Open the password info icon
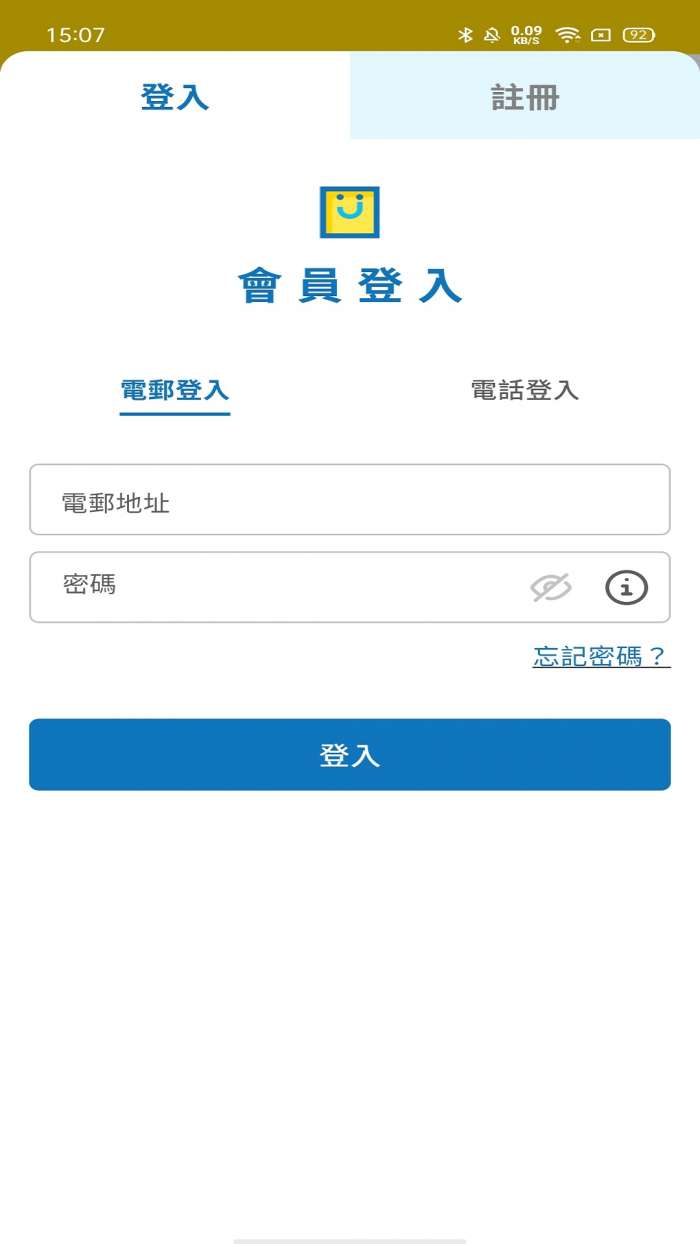Viewport: 700px width, 1244px height. pos(627,588)
